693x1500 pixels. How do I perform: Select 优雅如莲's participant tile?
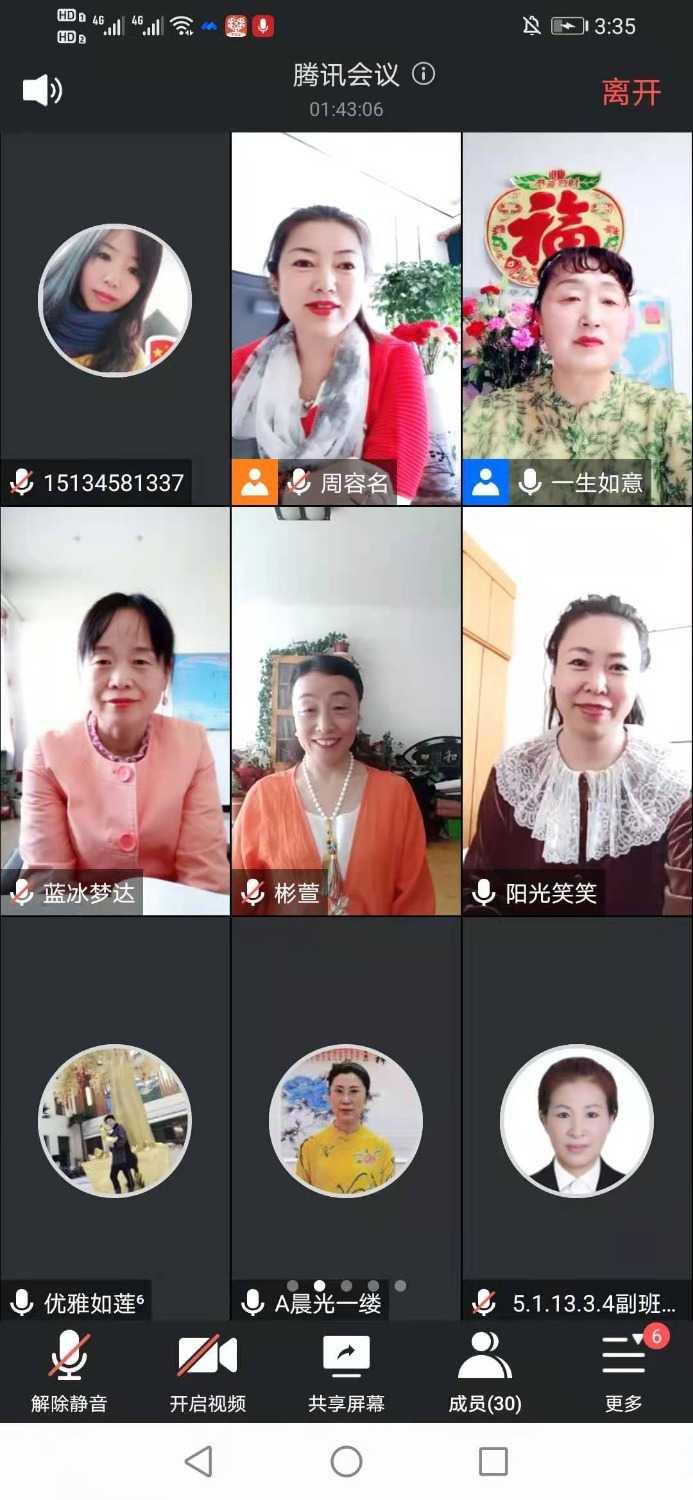[x=115, y=1120]
